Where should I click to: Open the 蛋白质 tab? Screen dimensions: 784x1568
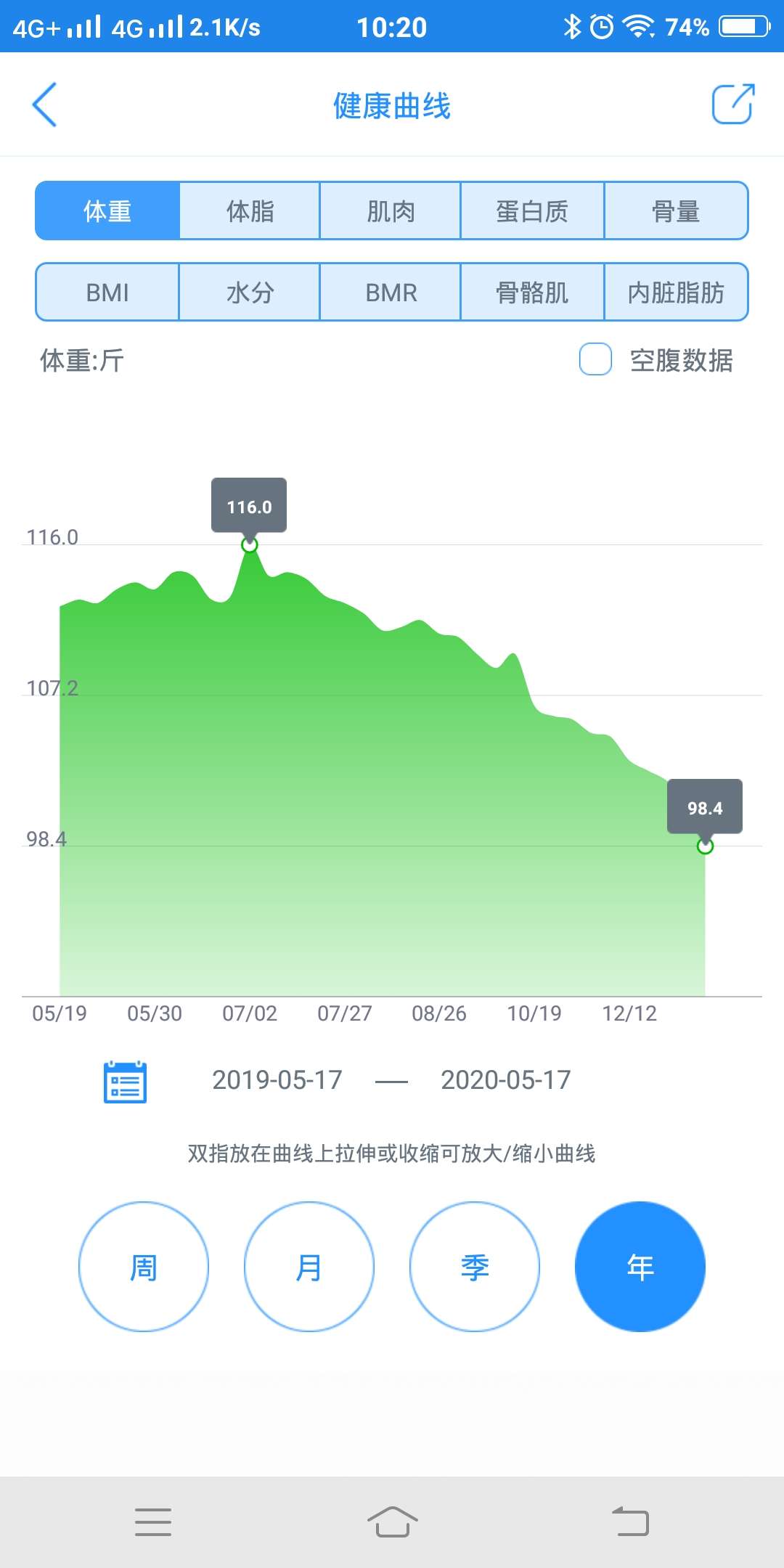pos(532,211)
